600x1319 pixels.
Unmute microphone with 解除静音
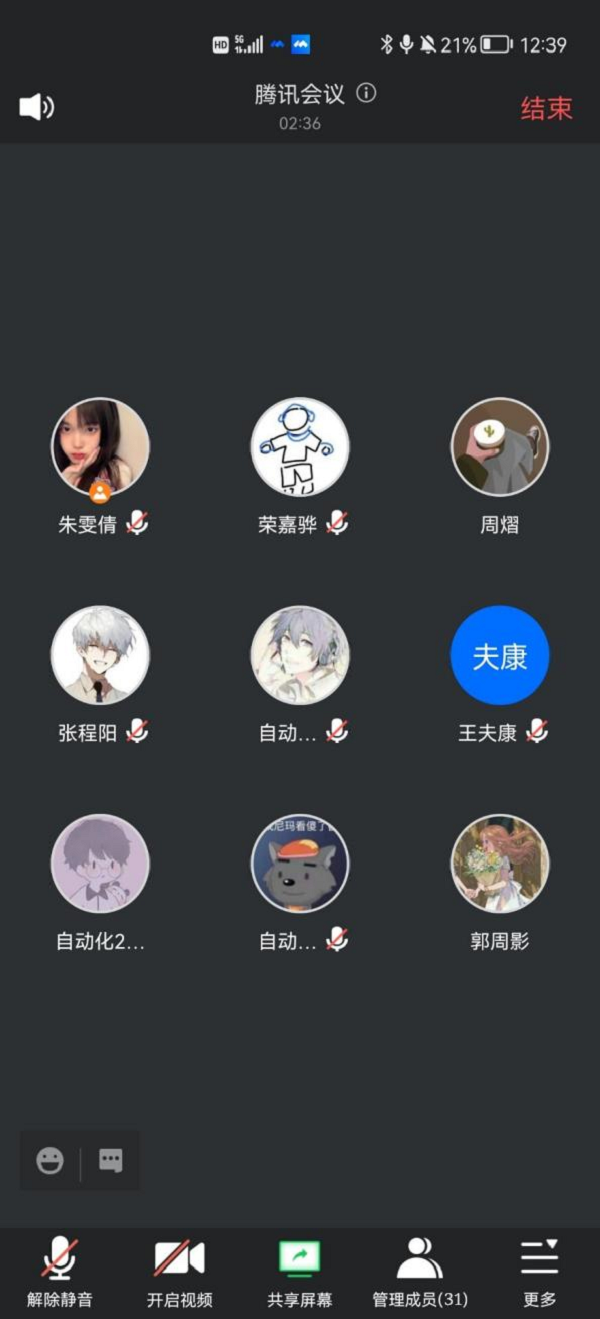tap(60, 1270)
